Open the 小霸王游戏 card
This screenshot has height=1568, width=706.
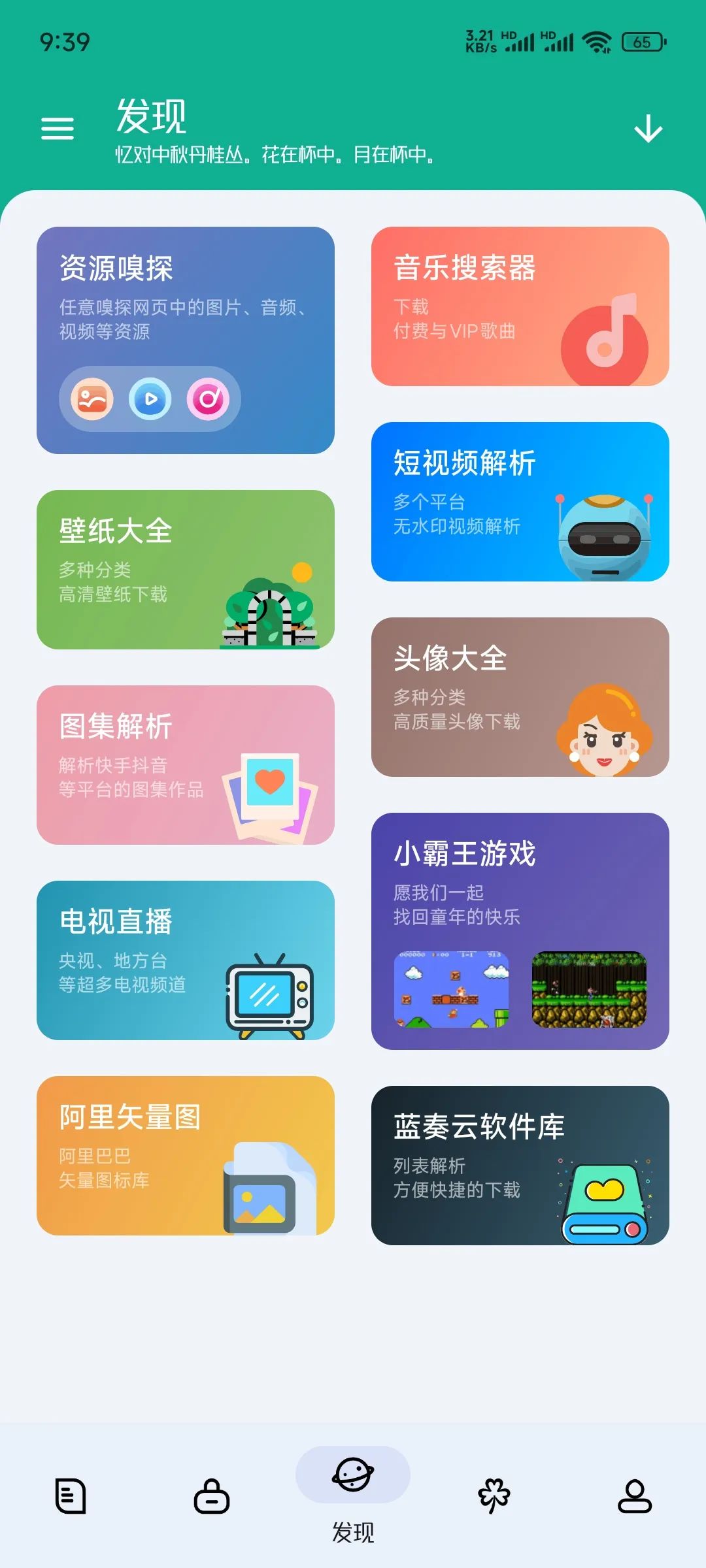click(520, 930)
